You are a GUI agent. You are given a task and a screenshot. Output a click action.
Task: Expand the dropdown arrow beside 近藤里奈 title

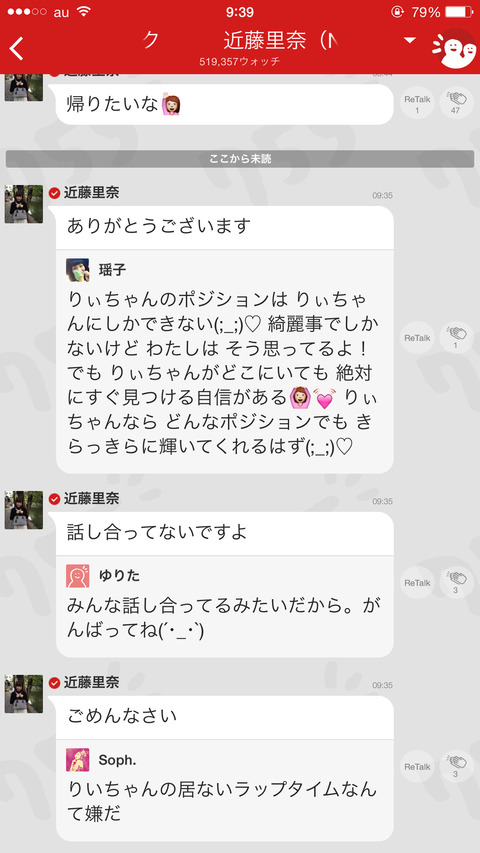(409, 40)
